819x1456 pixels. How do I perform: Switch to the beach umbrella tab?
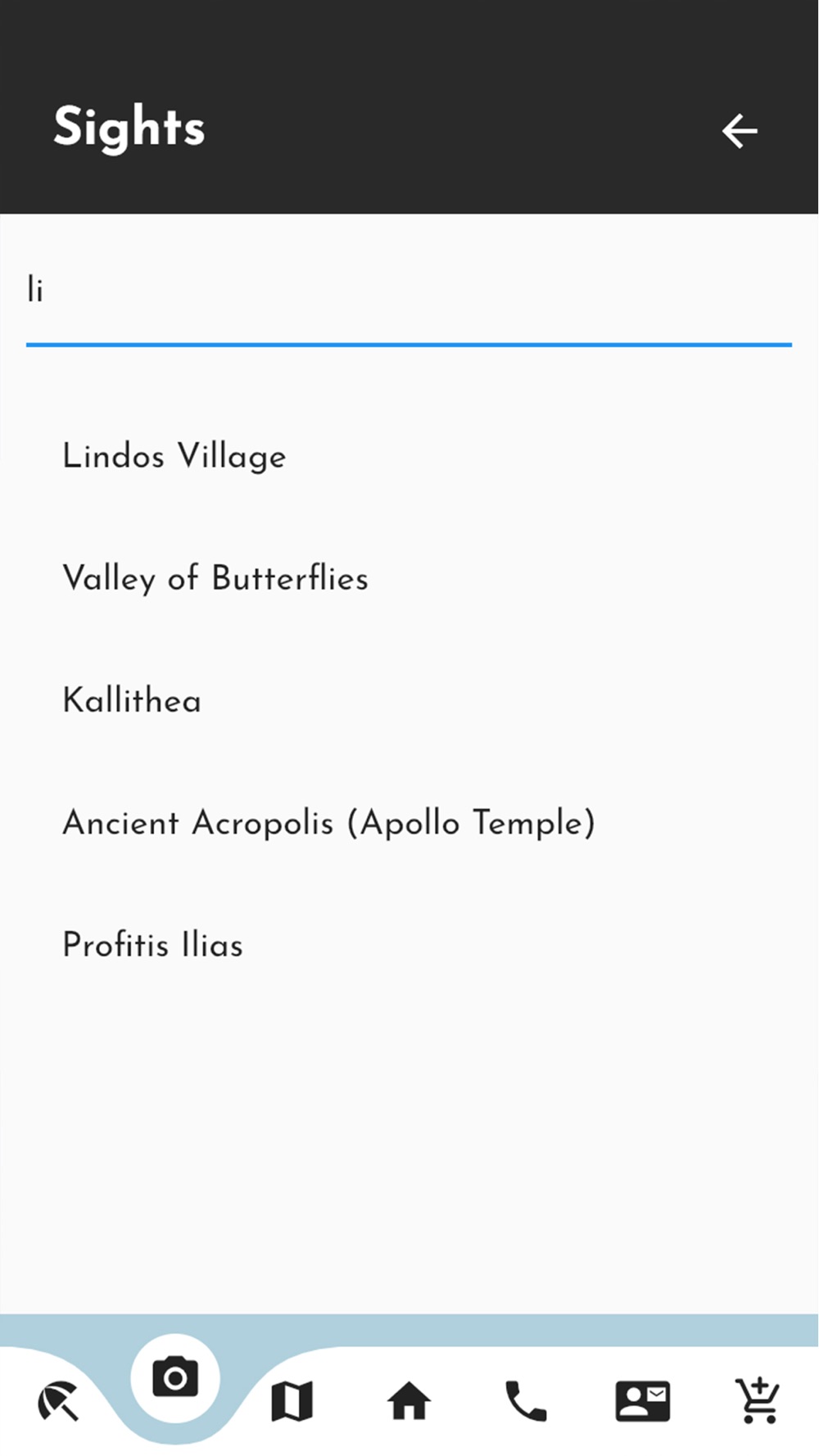58,1401
